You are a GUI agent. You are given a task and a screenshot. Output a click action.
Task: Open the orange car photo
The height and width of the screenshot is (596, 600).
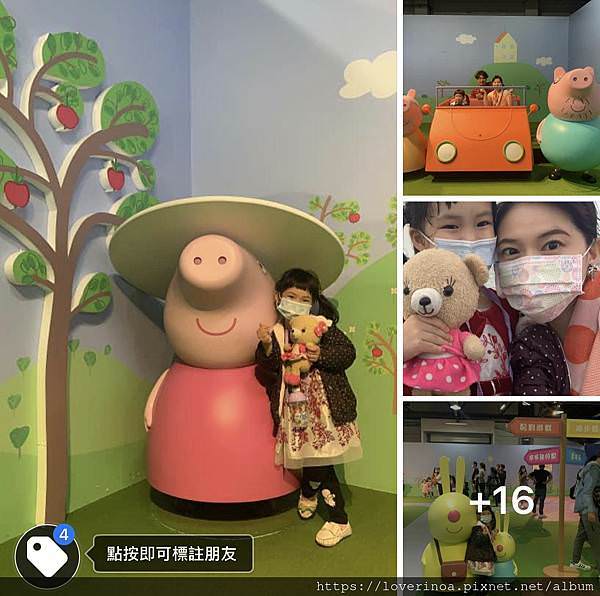point(500,100)
